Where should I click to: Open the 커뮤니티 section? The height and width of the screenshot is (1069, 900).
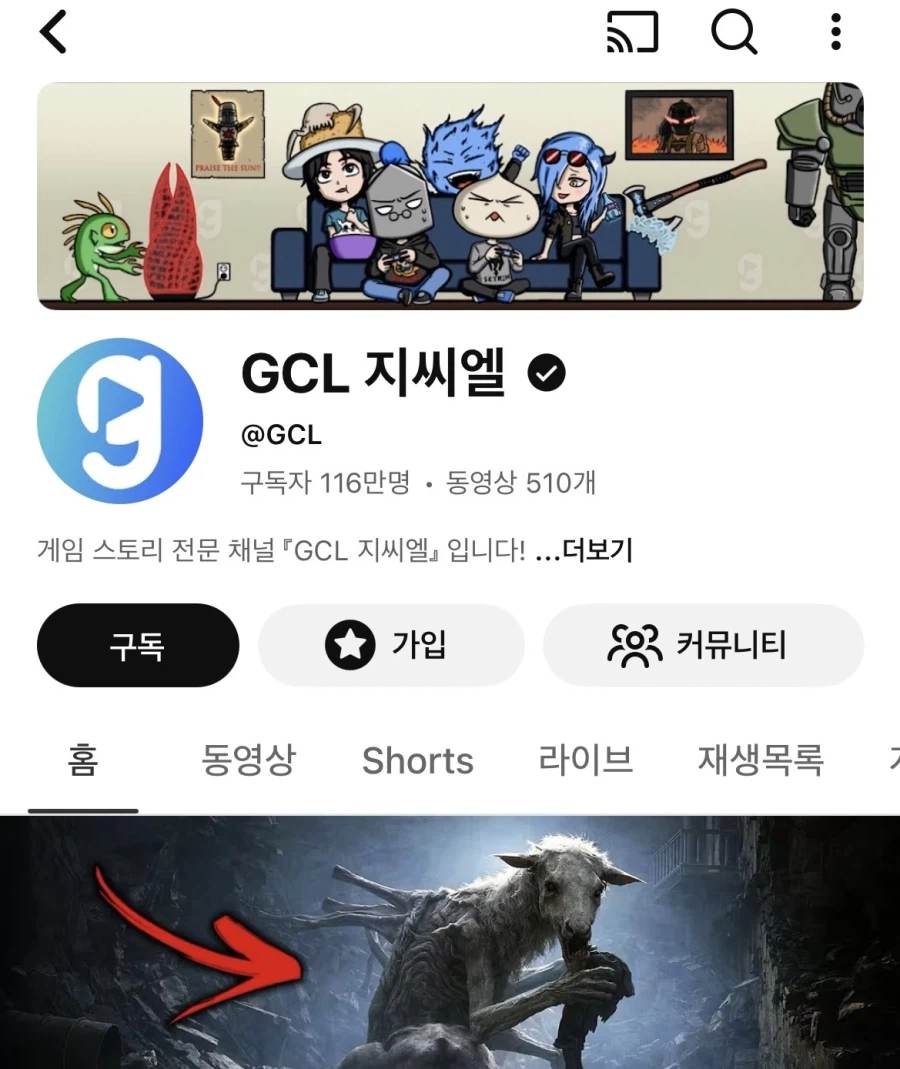[x=703, y=645]
